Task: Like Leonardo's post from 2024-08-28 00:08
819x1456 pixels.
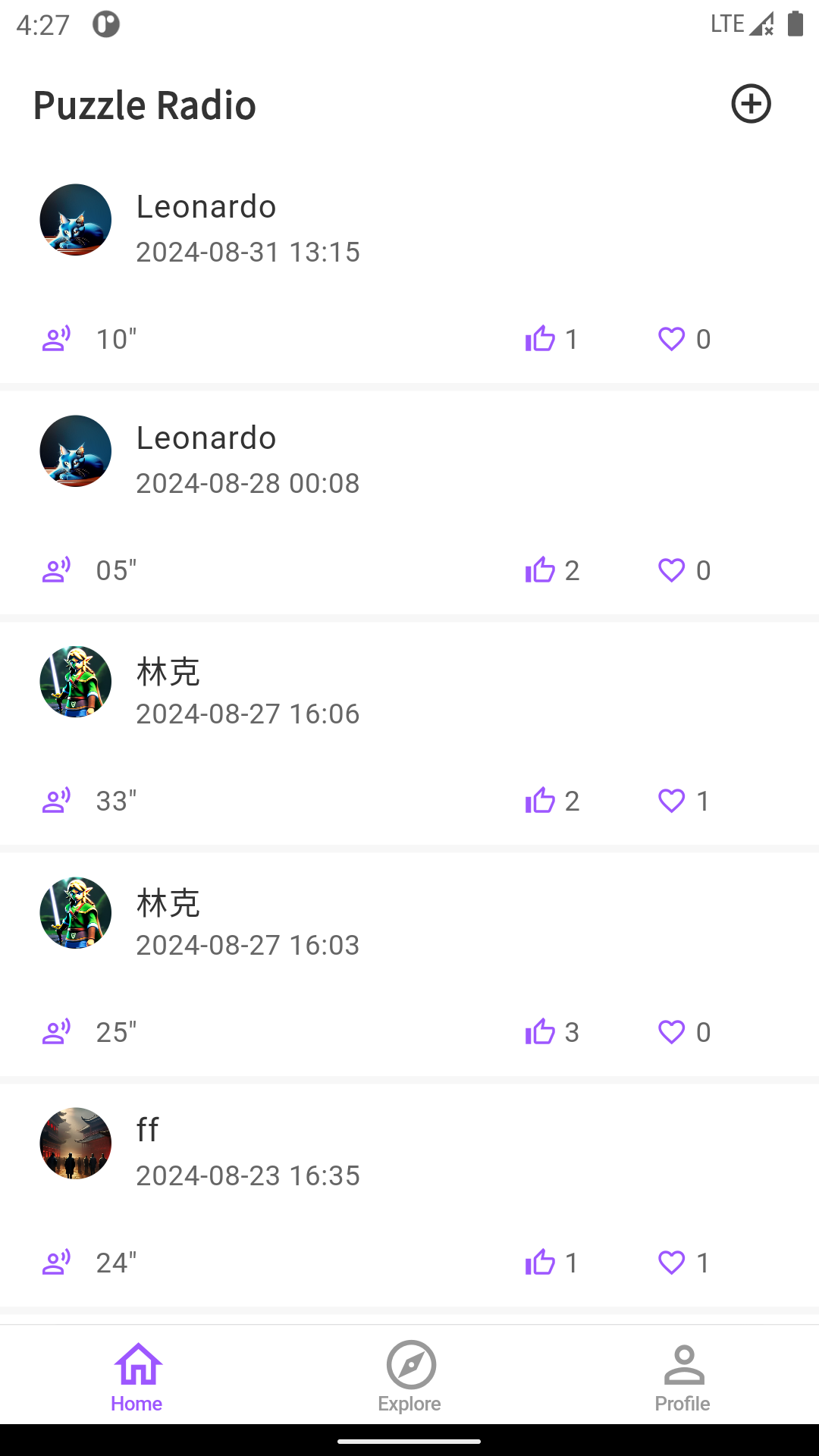Action: (x=540, y=570)
